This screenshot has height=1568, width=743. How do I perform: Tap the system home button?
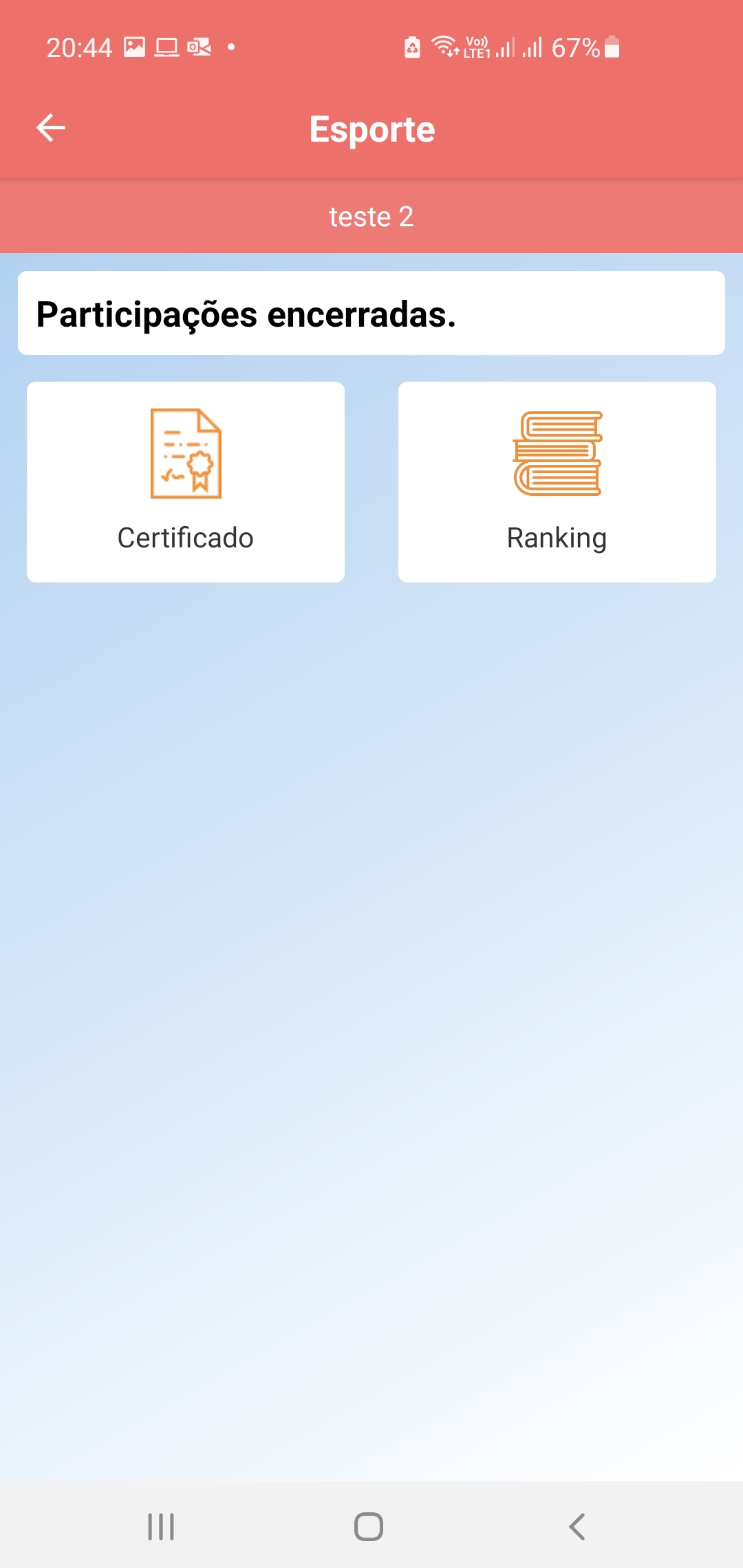(369, 1527)
